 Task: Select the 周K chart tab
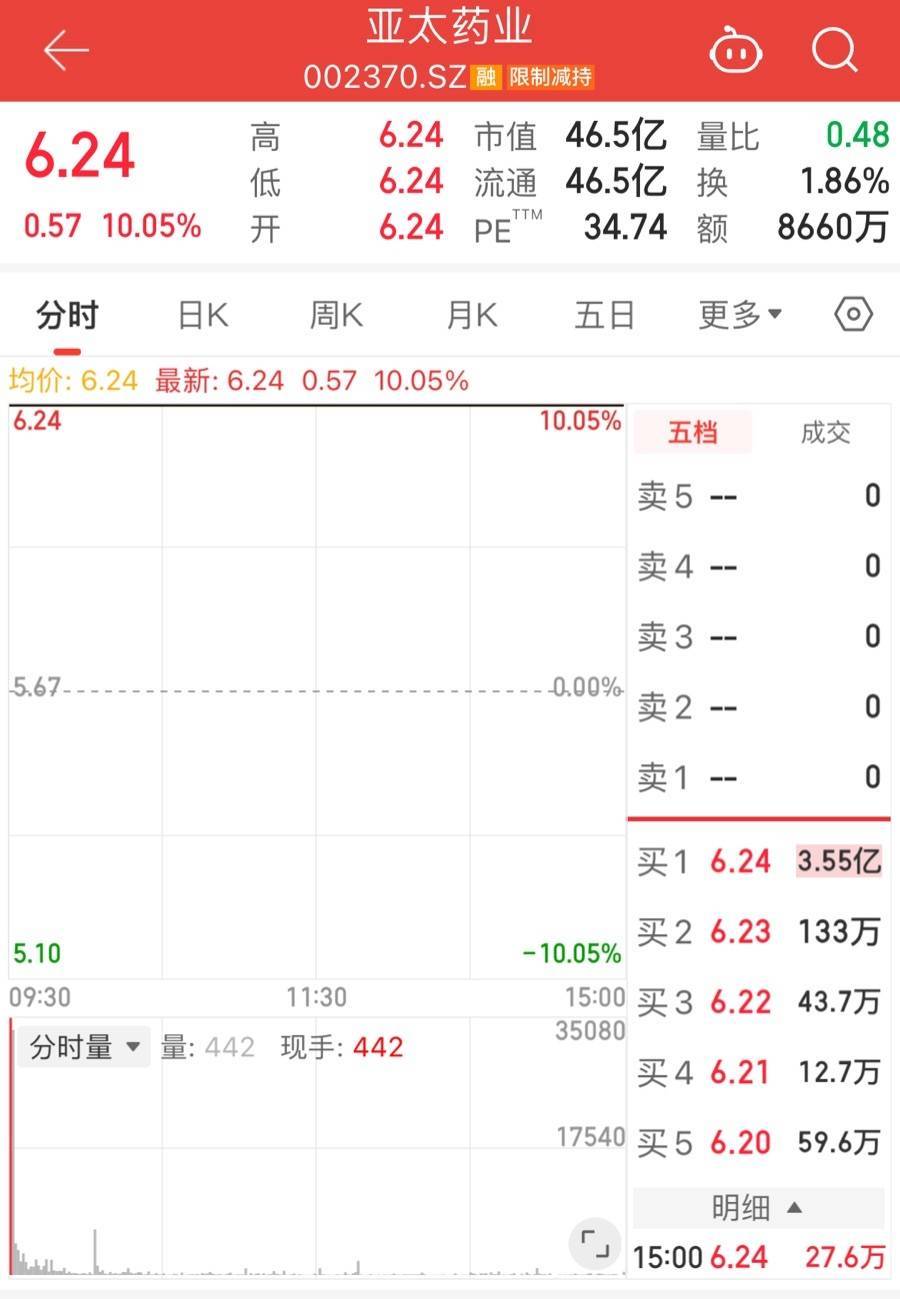[x=336, y=316]
